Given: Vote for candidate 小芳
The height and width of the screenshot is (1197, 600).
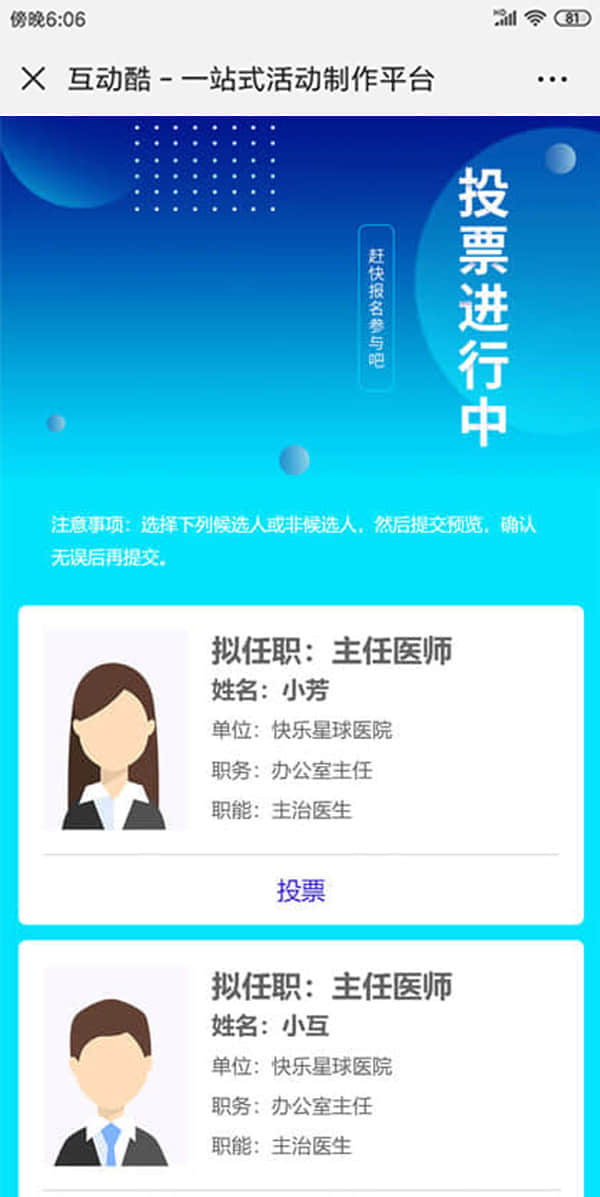Looking at the screenshot, I should (x=300, y=890).
